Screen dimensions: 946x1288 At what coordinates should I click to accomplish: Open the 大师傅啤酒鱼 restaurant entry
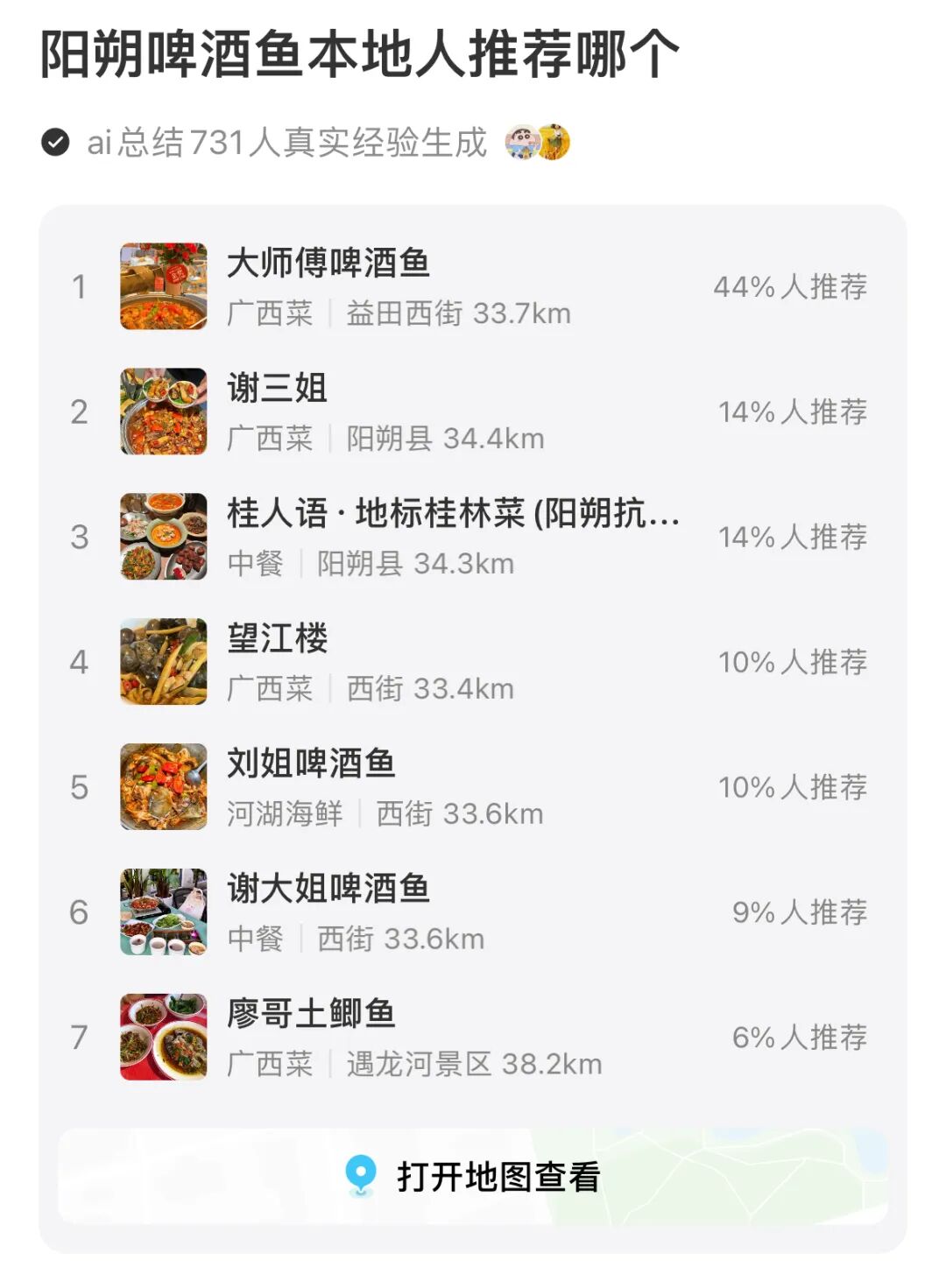pos(329,264)
